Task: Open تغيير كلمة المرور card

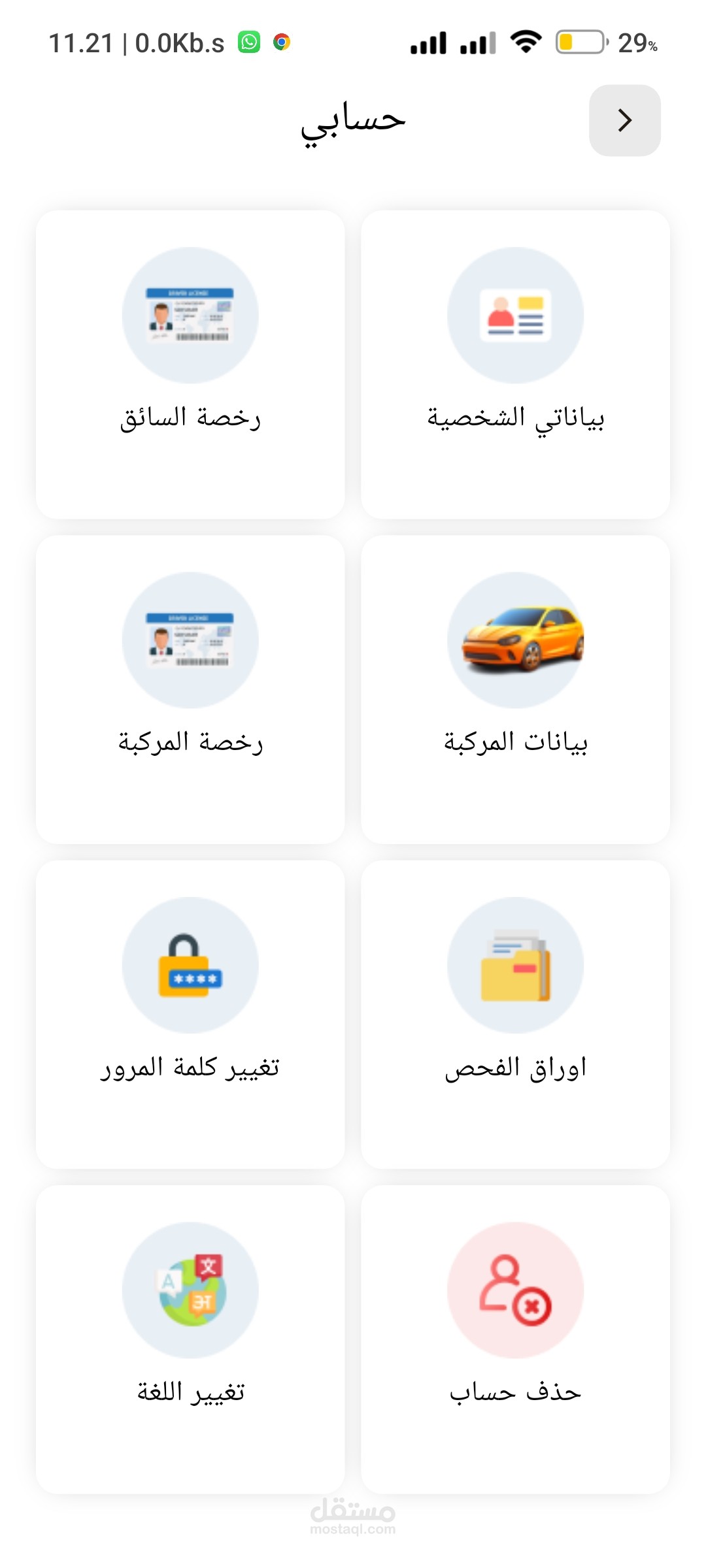Action: [190, 1014]
